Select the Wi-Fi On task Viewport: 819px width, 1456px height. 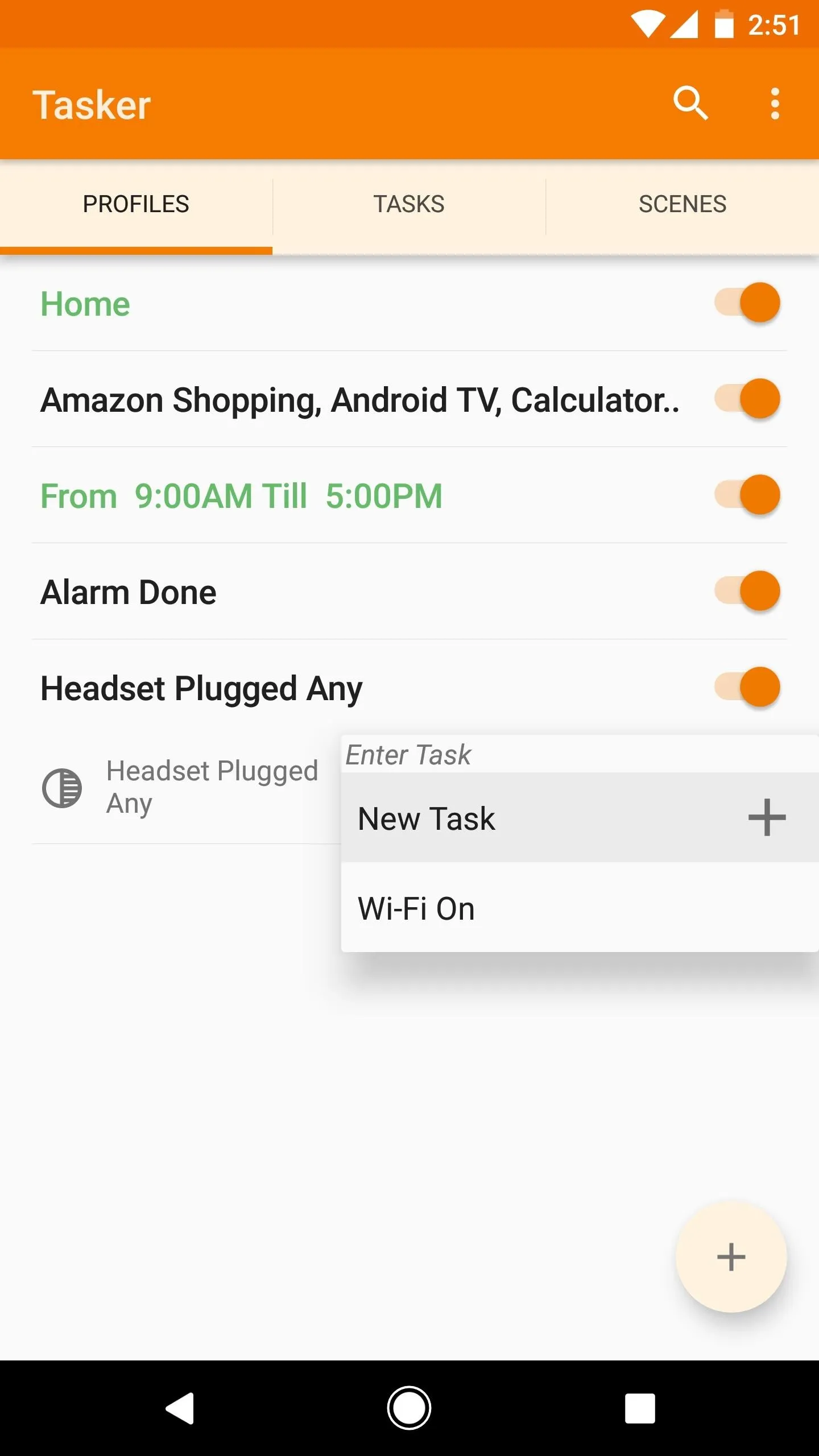580,908
